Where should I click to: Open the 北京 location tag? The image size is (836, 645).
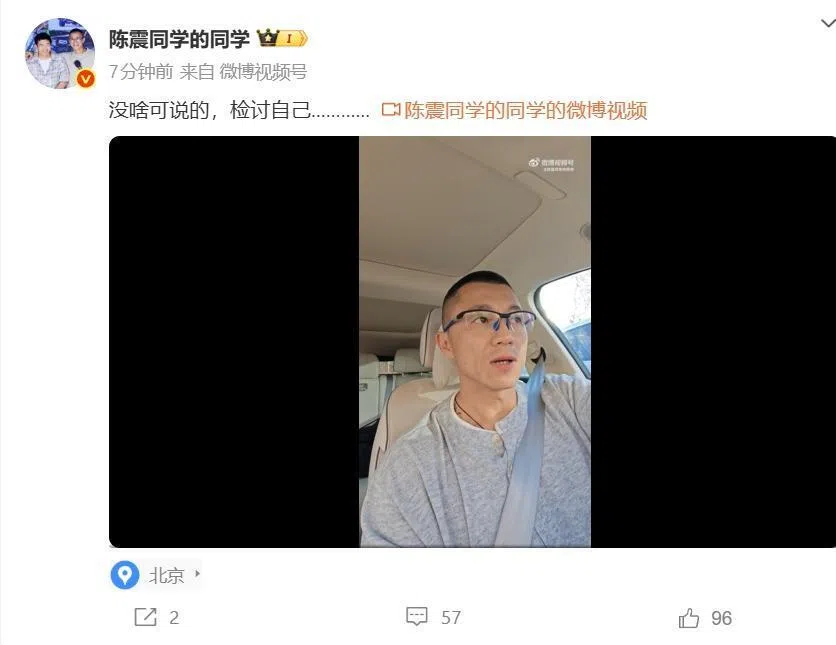(156, 575)
